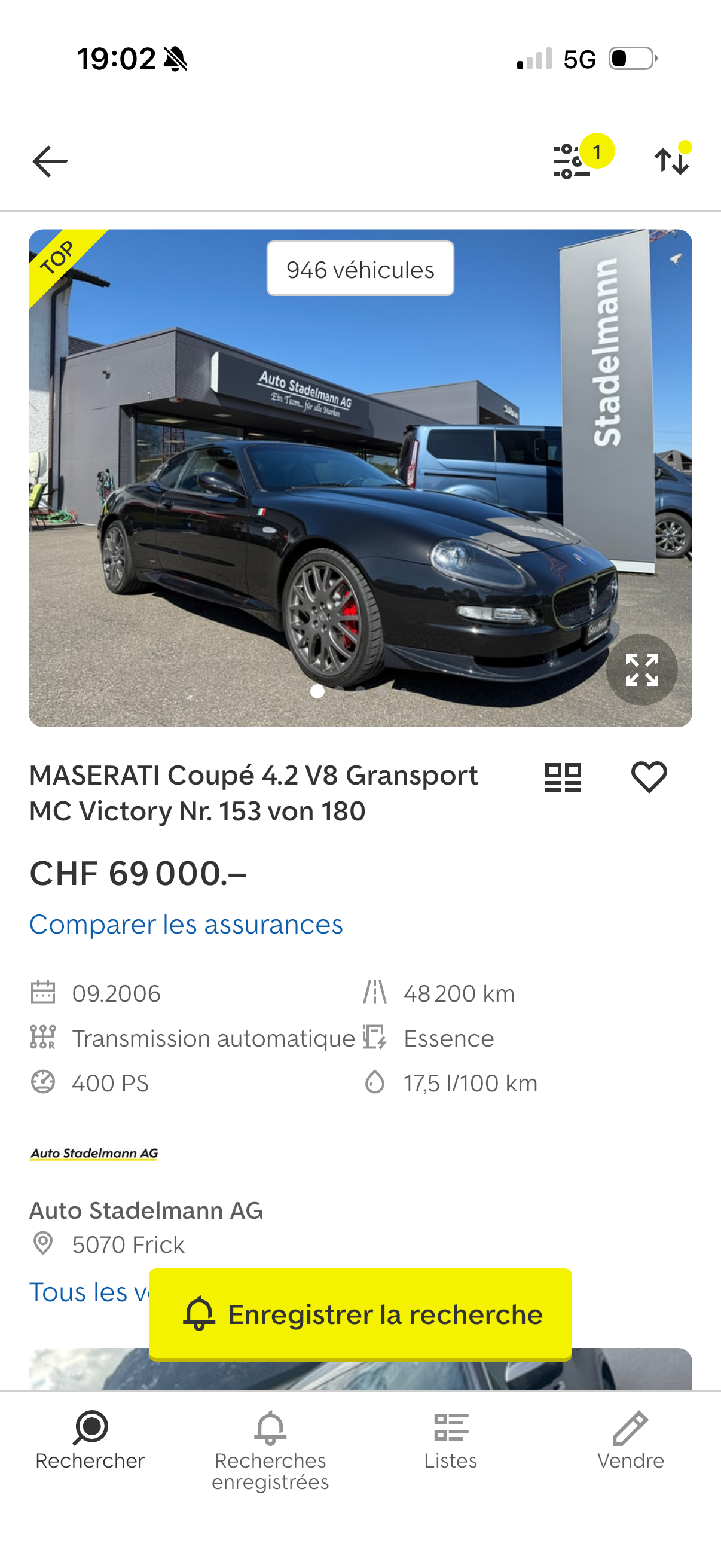Viewport: 721px width, 1568px height.
Task: Open the Maserati Coupé 4.2 V8 listing
Action: click(253, 792)
